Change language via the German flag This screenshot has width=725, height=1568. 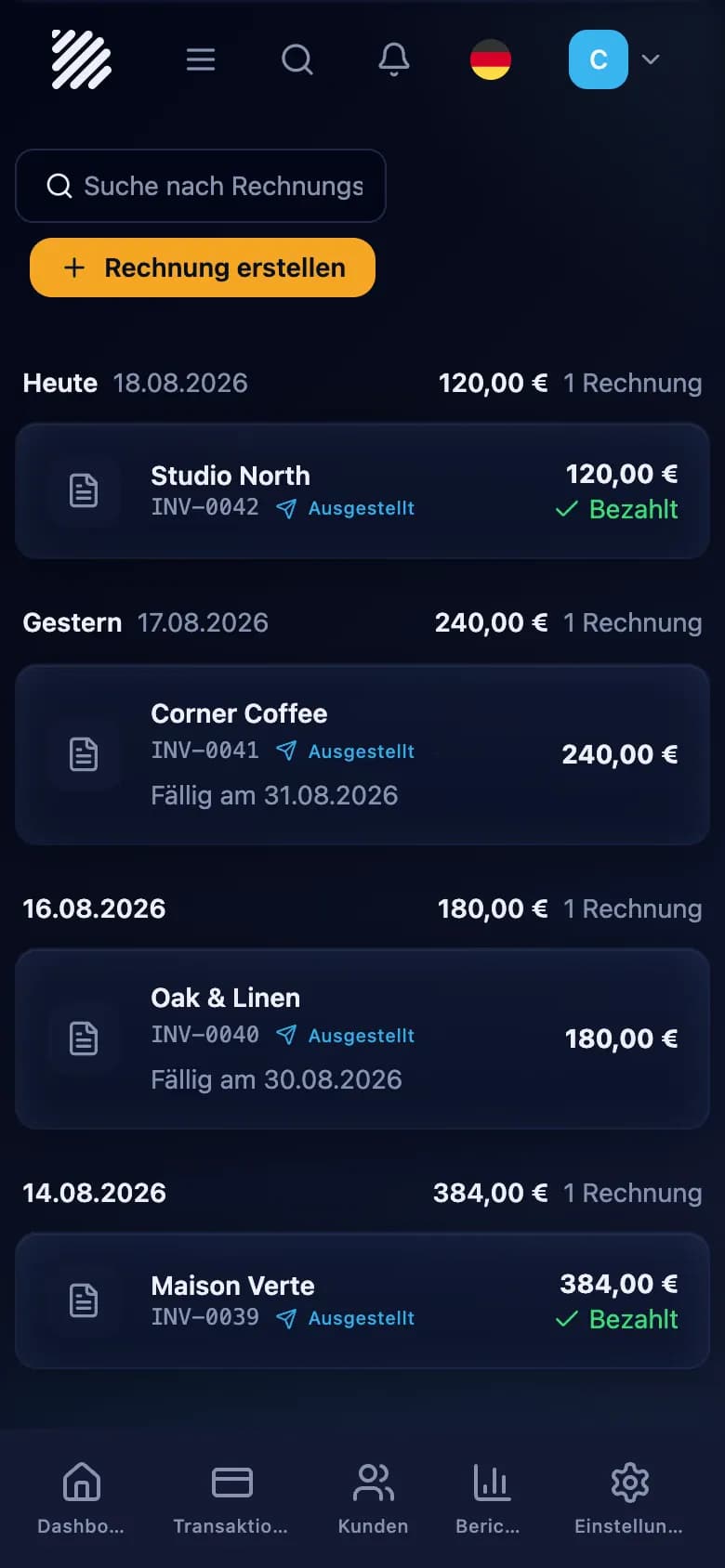click(491, 59)
